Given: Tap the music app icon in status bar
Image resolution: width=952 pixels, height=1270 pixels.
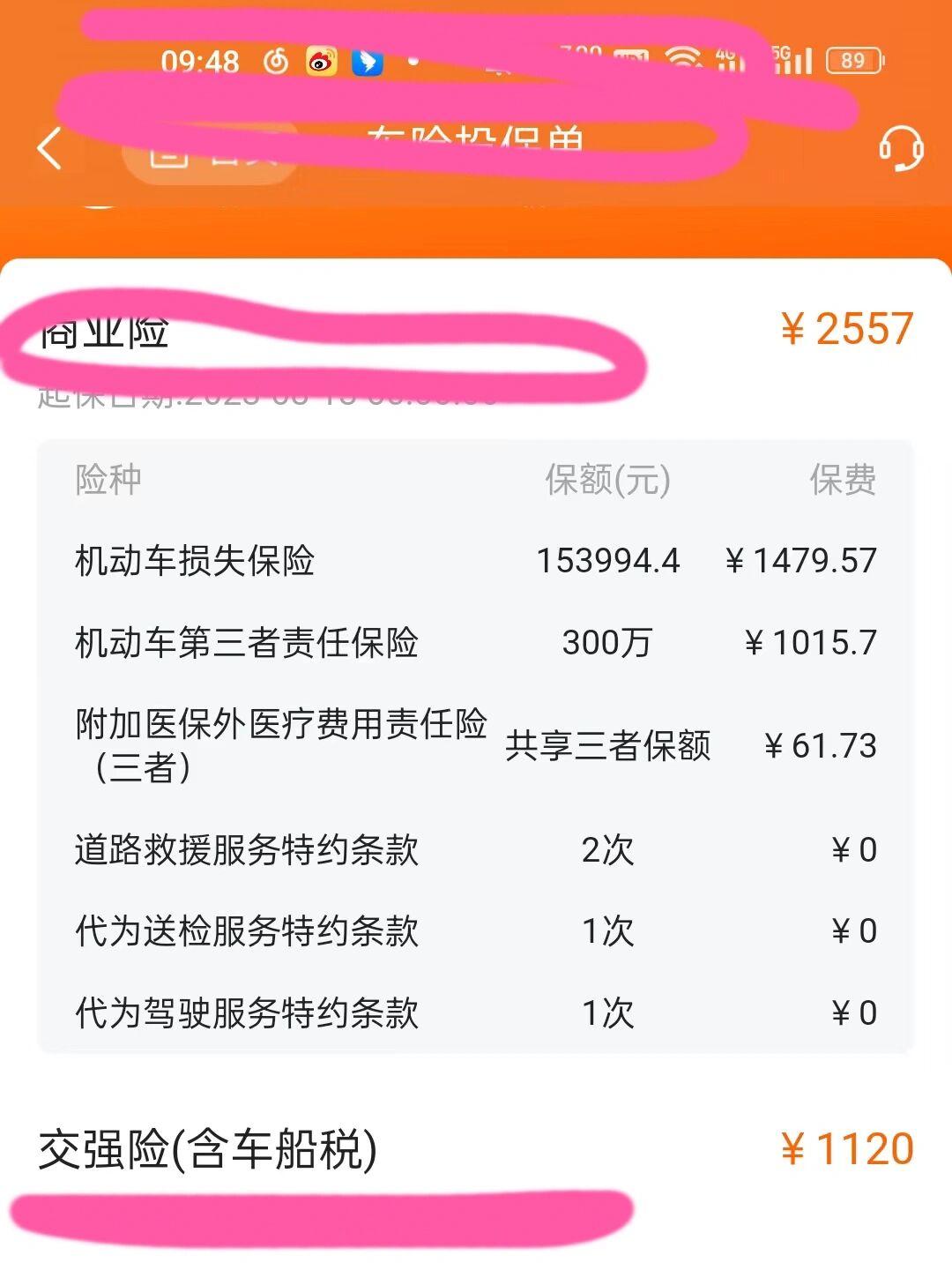Looking at the screenshot, I should point(275,61).
